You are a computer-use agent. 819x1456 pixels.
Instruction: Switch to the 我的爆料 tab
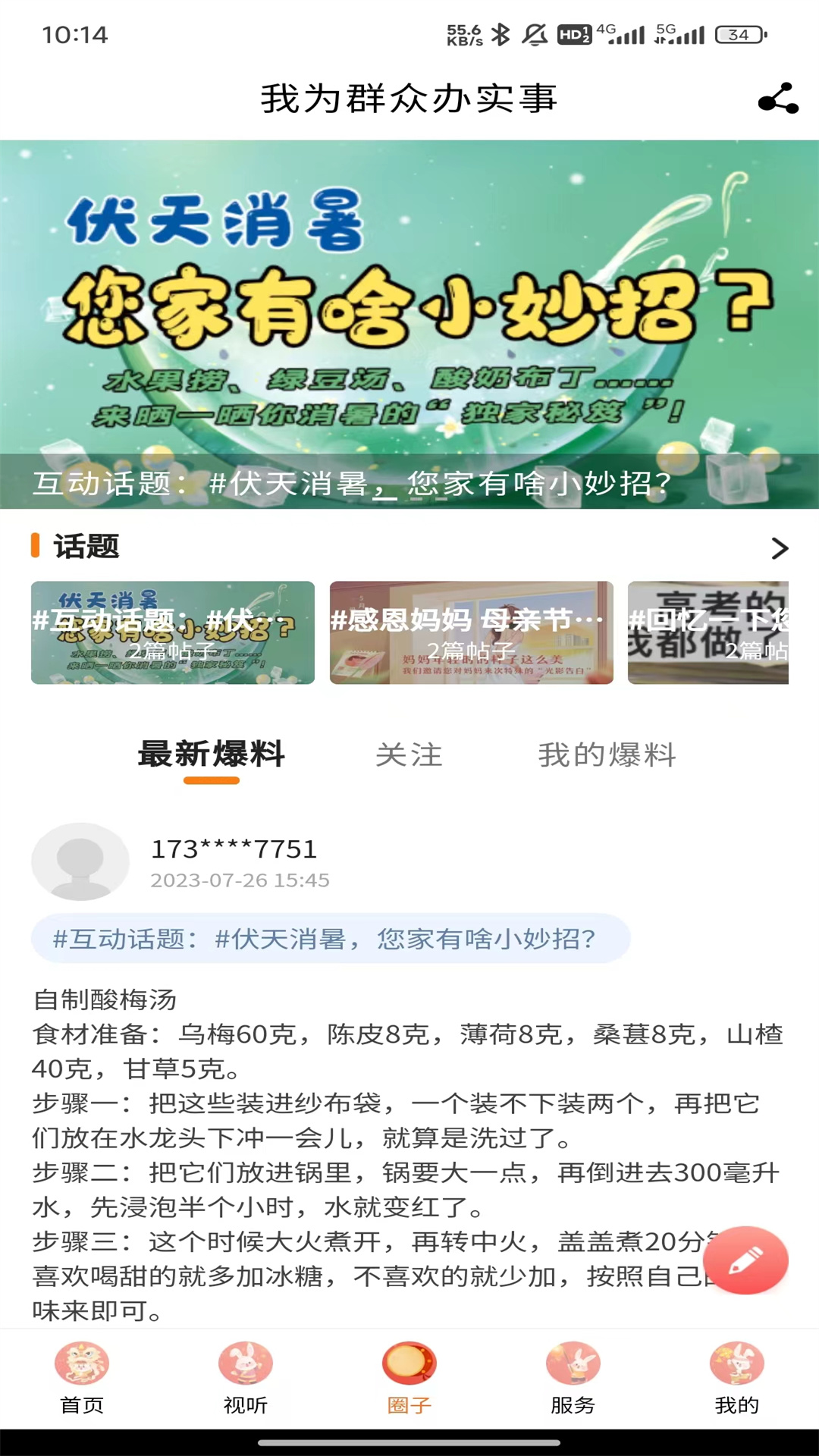point(607,755)
